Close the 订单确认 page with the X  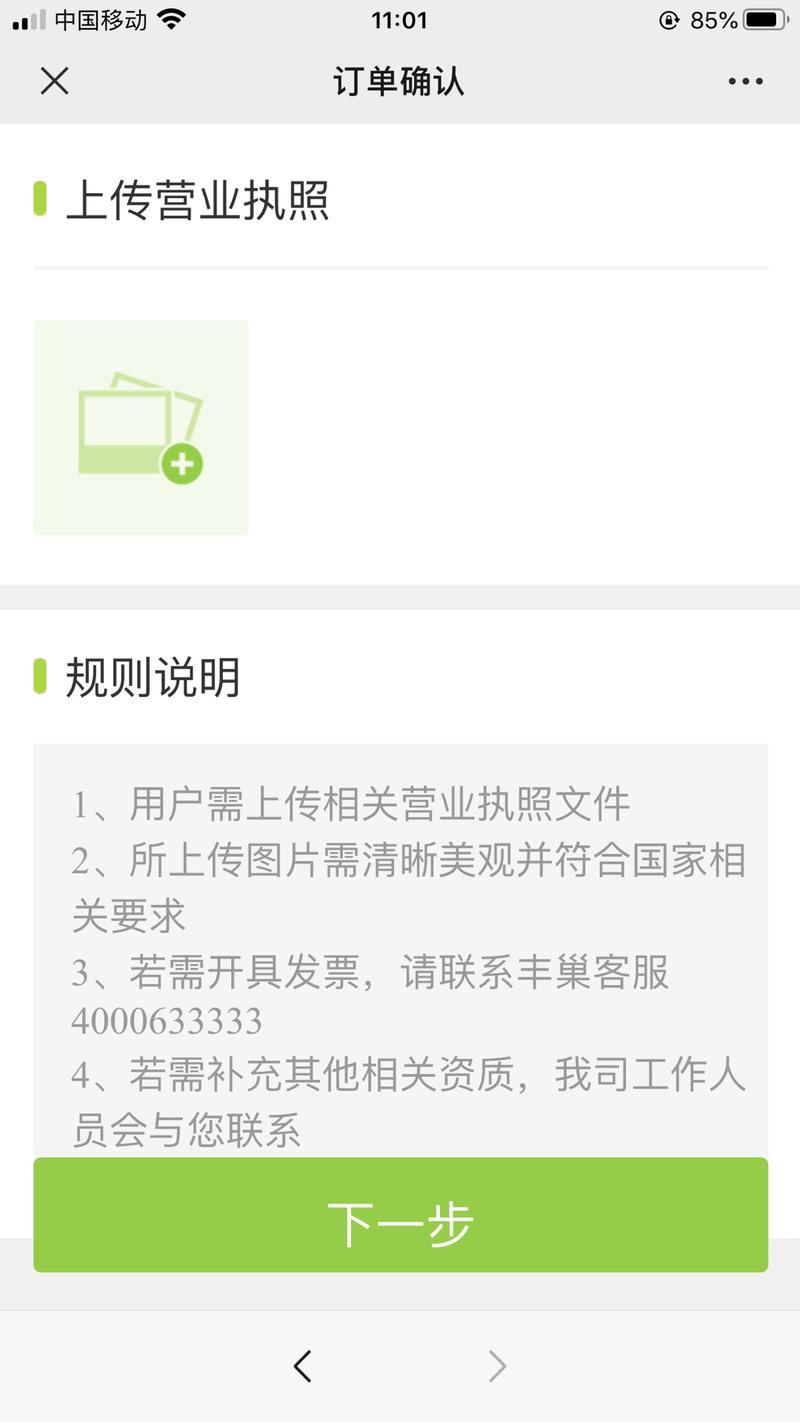point(55,82)
